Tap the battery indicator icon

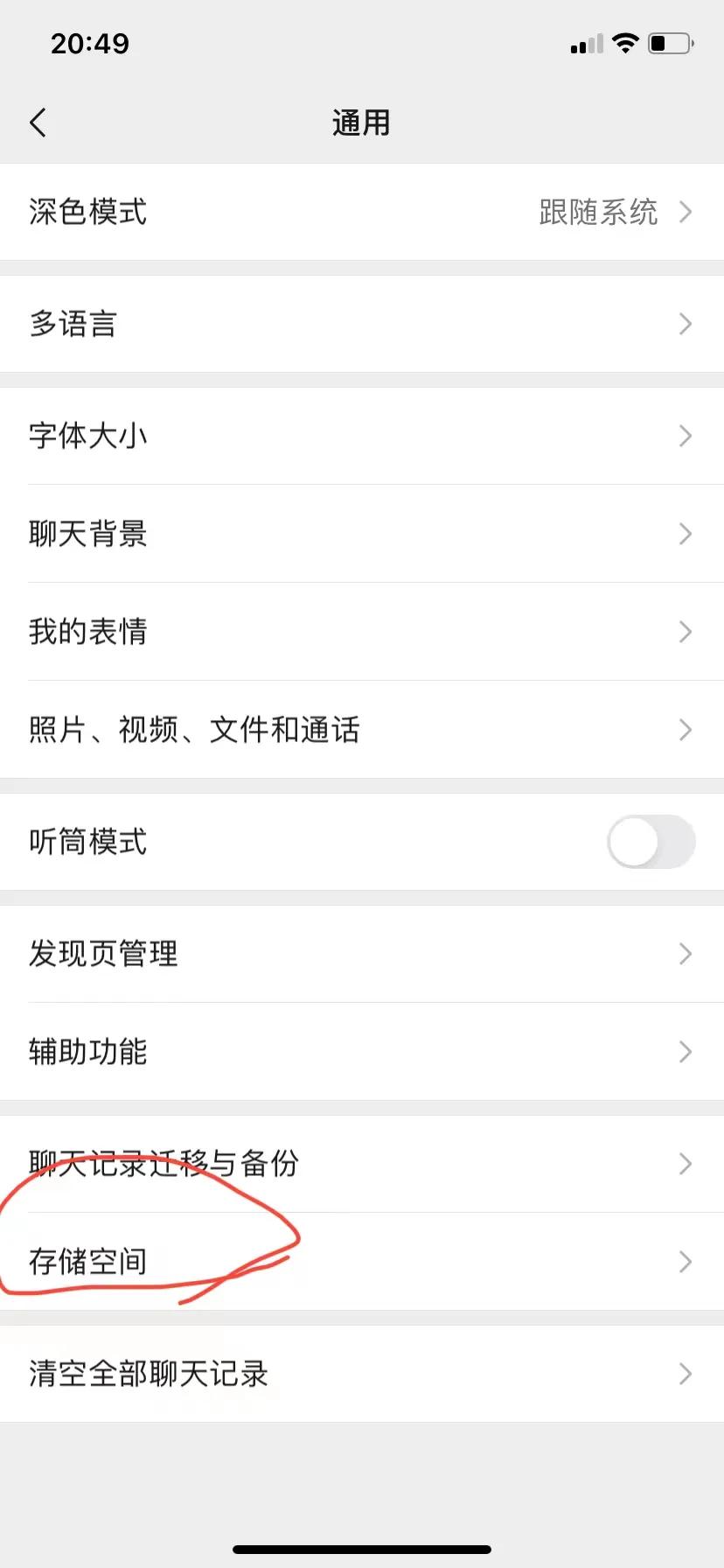pos(668,42)
